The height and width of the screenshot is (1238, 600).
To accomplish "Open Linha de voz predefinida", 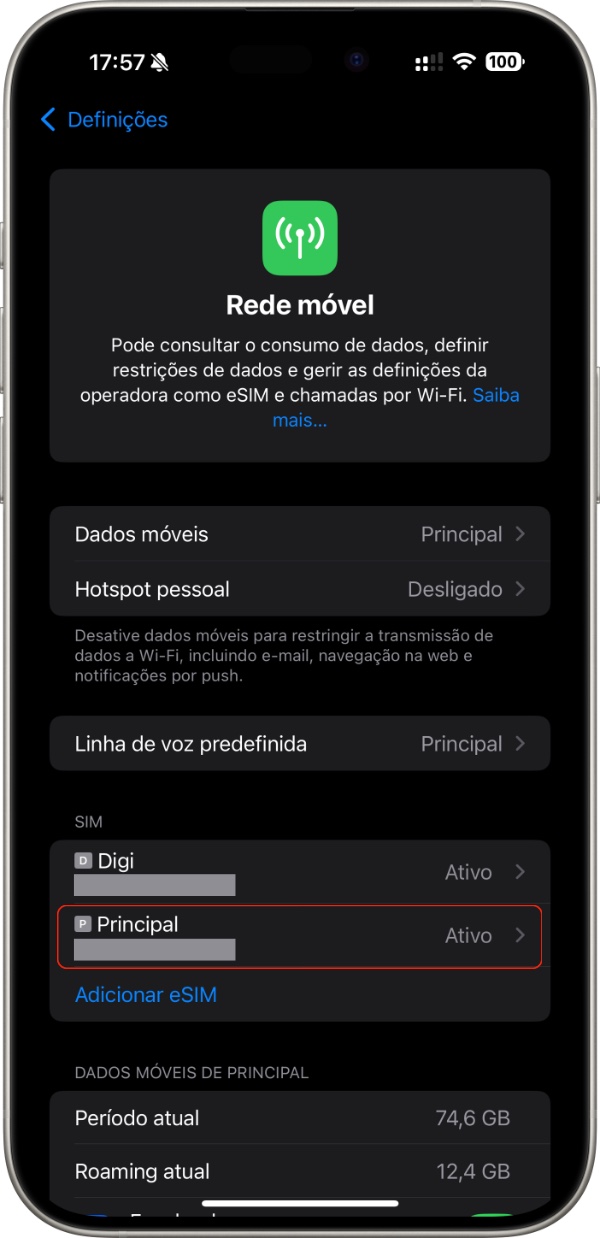I will coord(300,744).
